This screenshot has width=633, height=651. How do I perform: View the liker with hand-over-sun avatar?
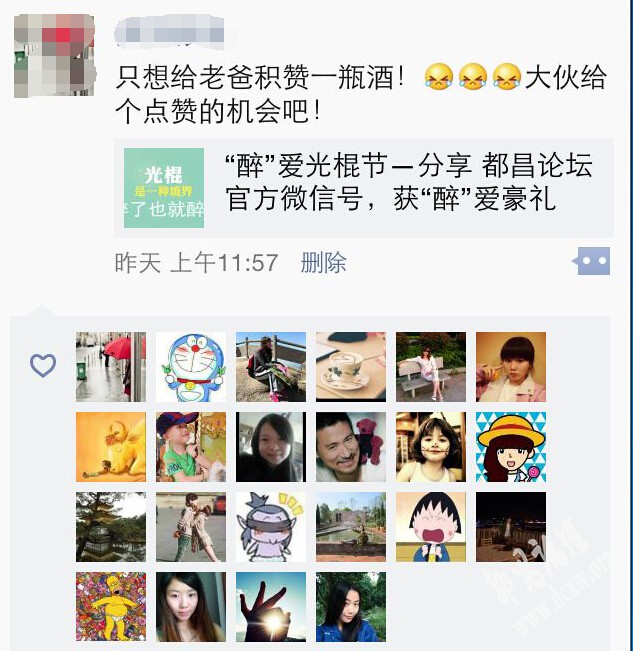[271, 607]
